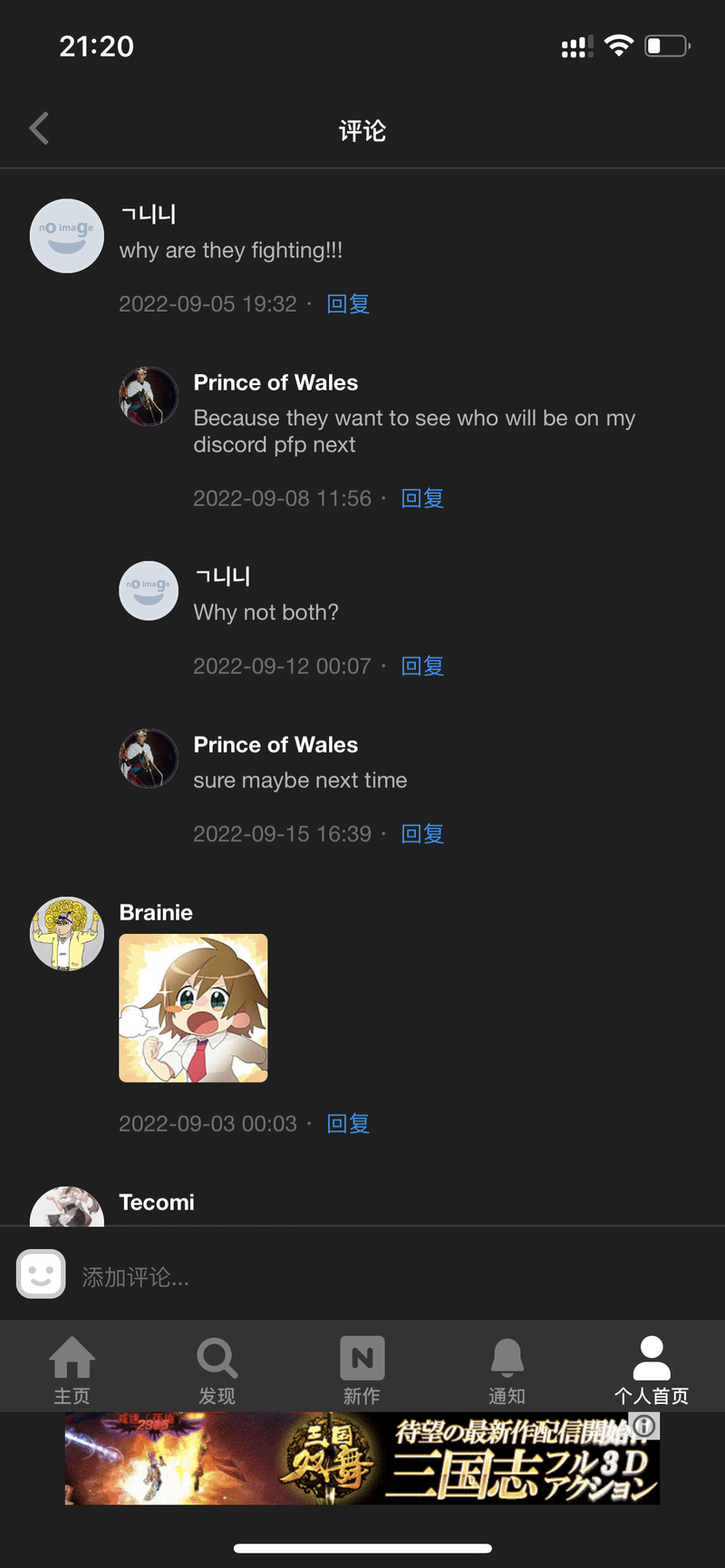
Task: Switch to the 发现 discover tab
Action: point(217,1370)
